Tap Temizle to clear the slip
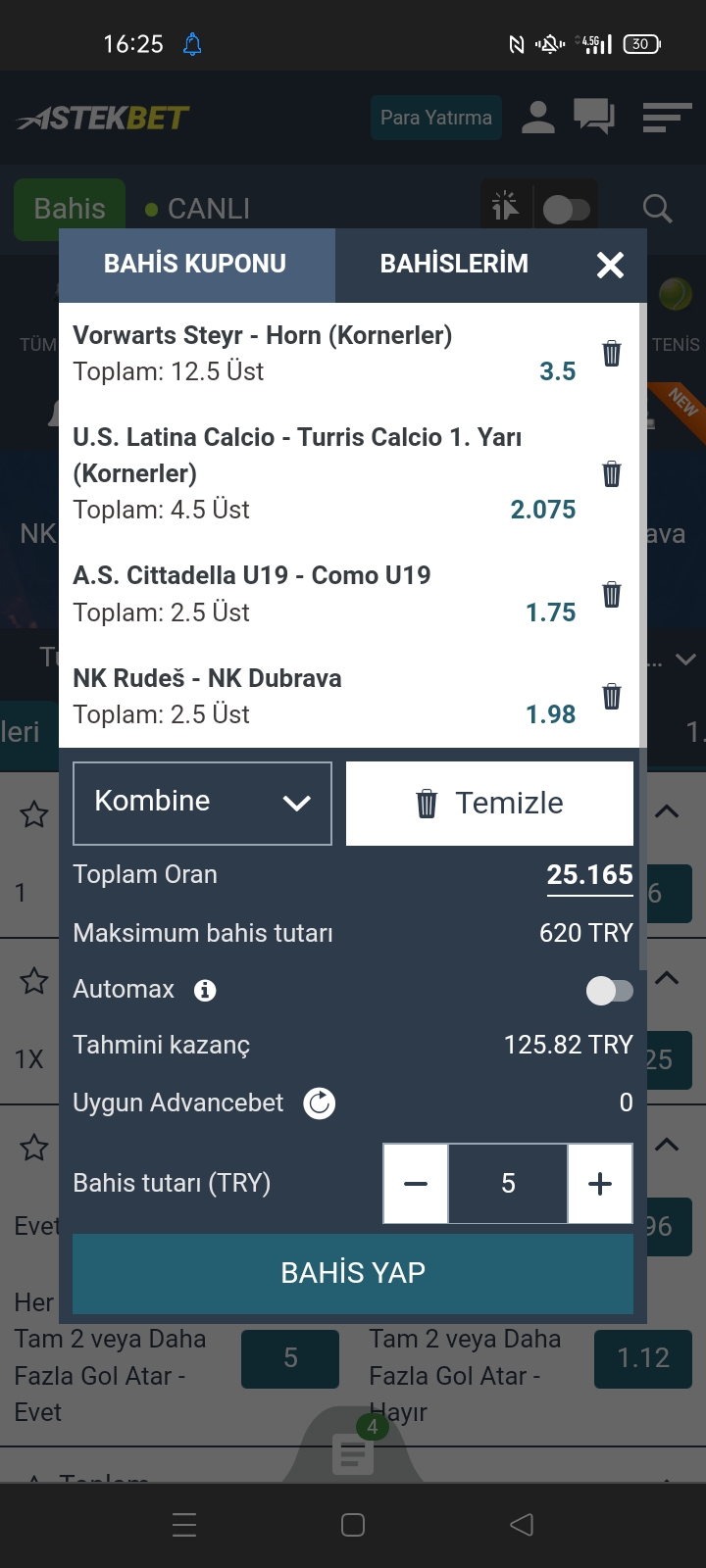The width and height of the screenshot is (706, 1568). 489,804
